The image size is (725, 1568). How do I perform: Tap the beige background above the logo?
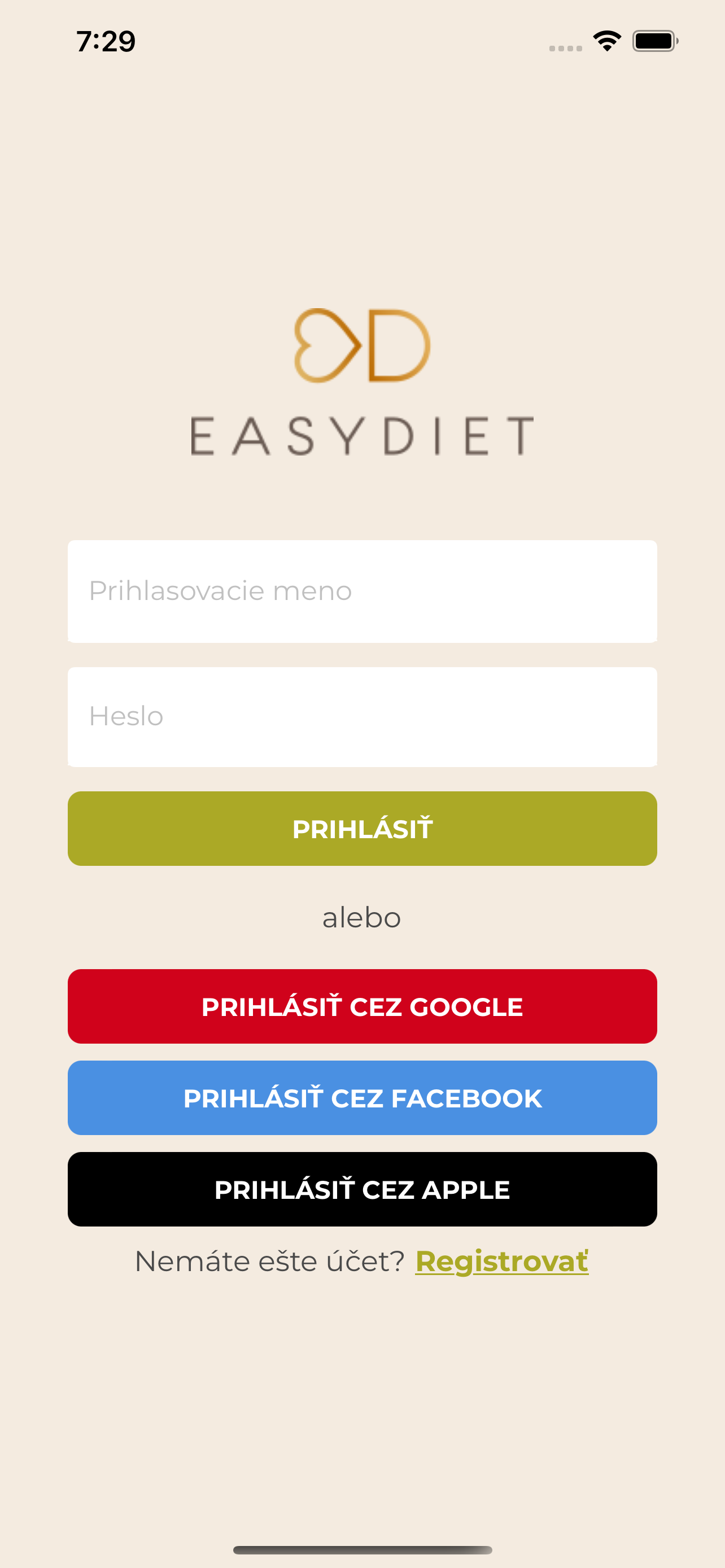(x=361, y=183)
